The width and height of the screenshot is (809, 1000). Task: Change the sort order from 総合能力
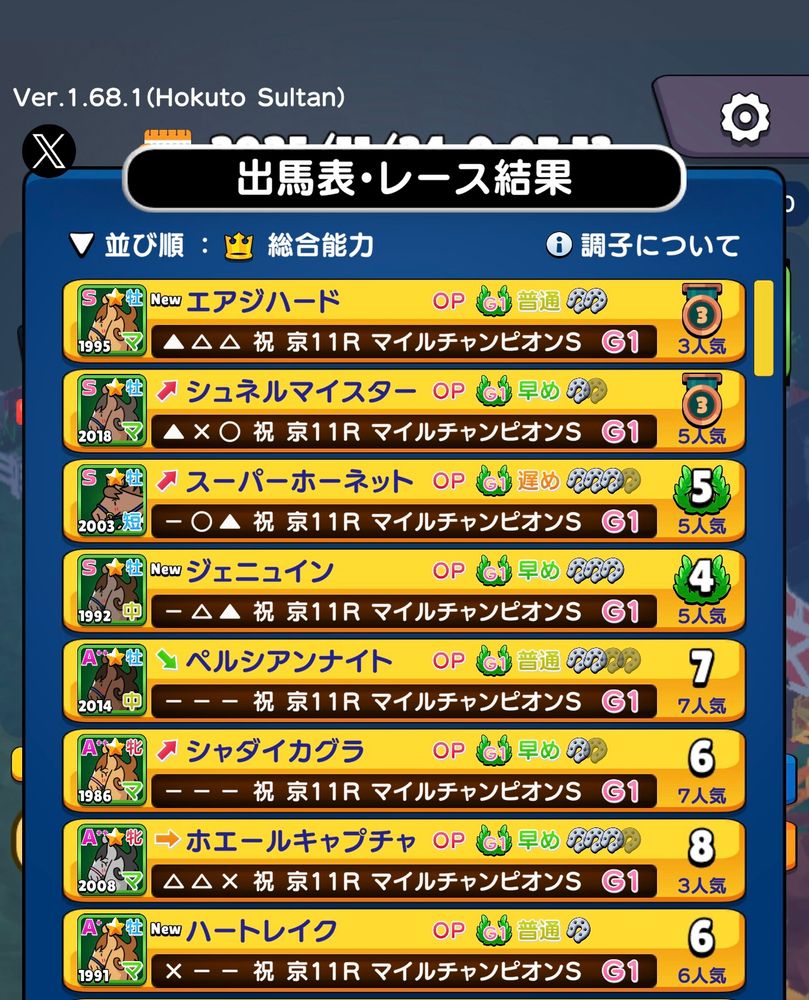click(x=220, y=245)
